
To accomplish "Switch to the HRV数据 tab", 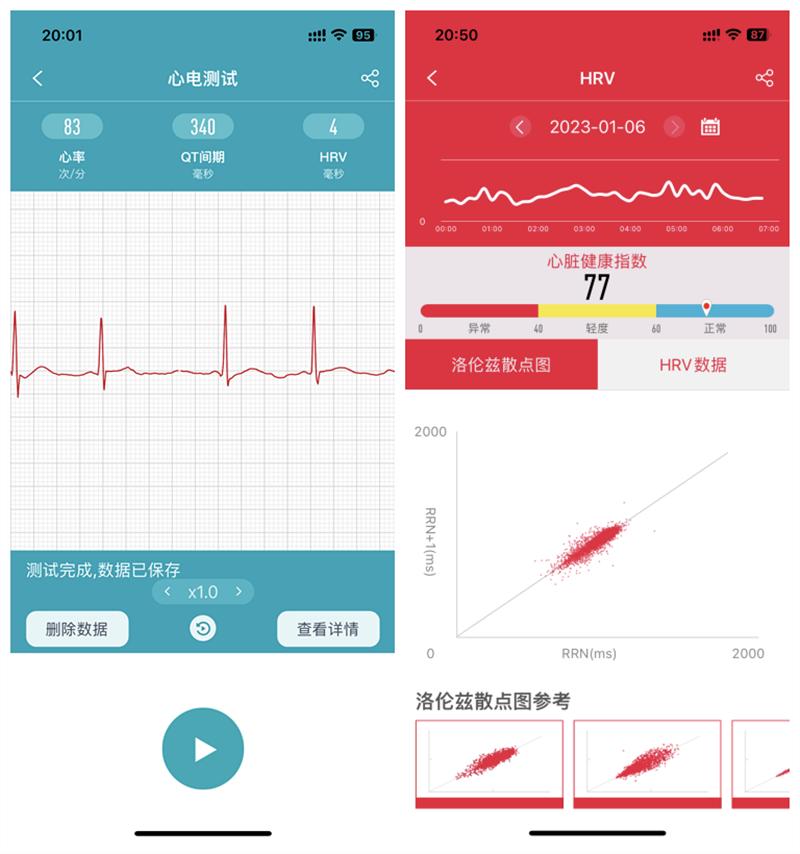I will pos(694,364).
